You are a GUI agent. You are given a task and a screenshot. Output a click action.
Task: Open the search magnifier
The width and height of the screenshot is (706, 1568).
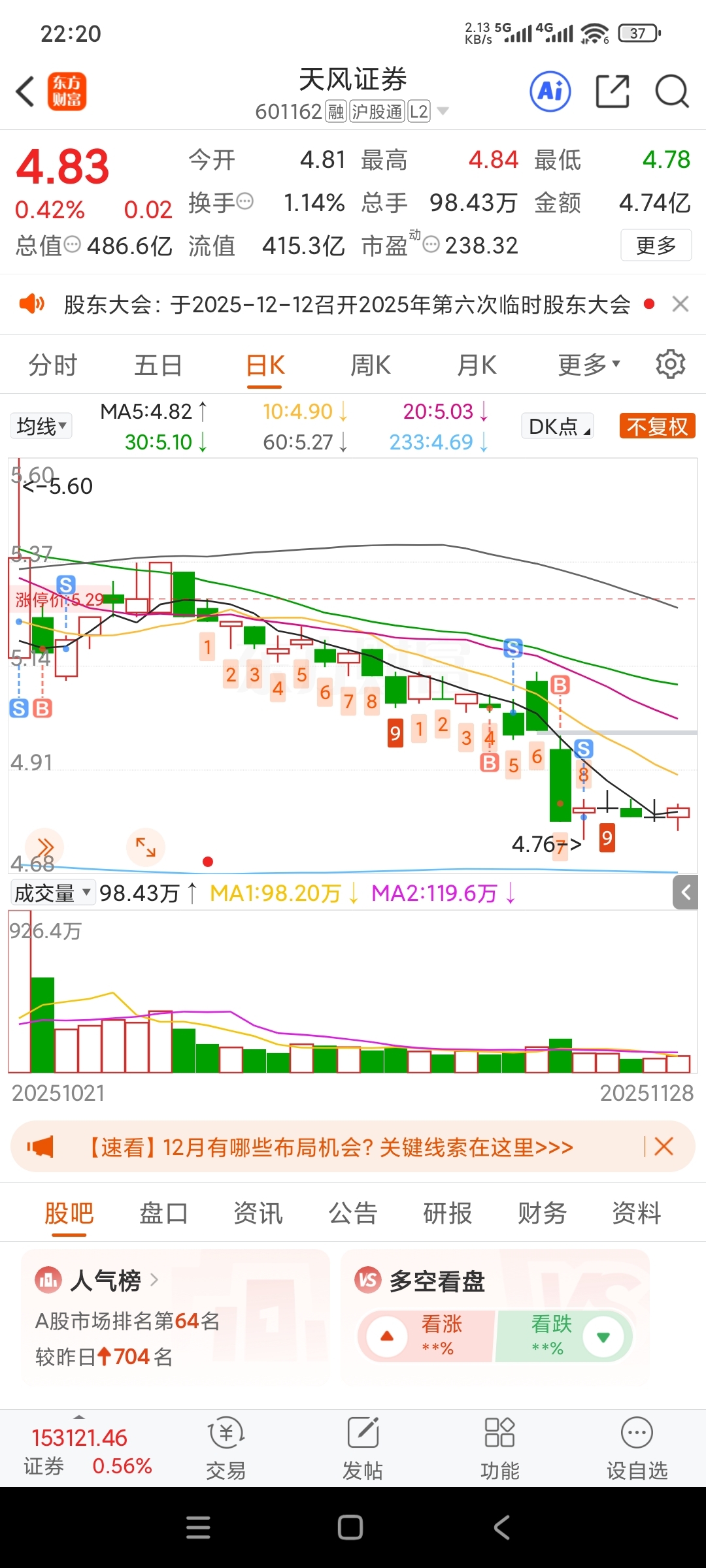(x=671, y=91)
